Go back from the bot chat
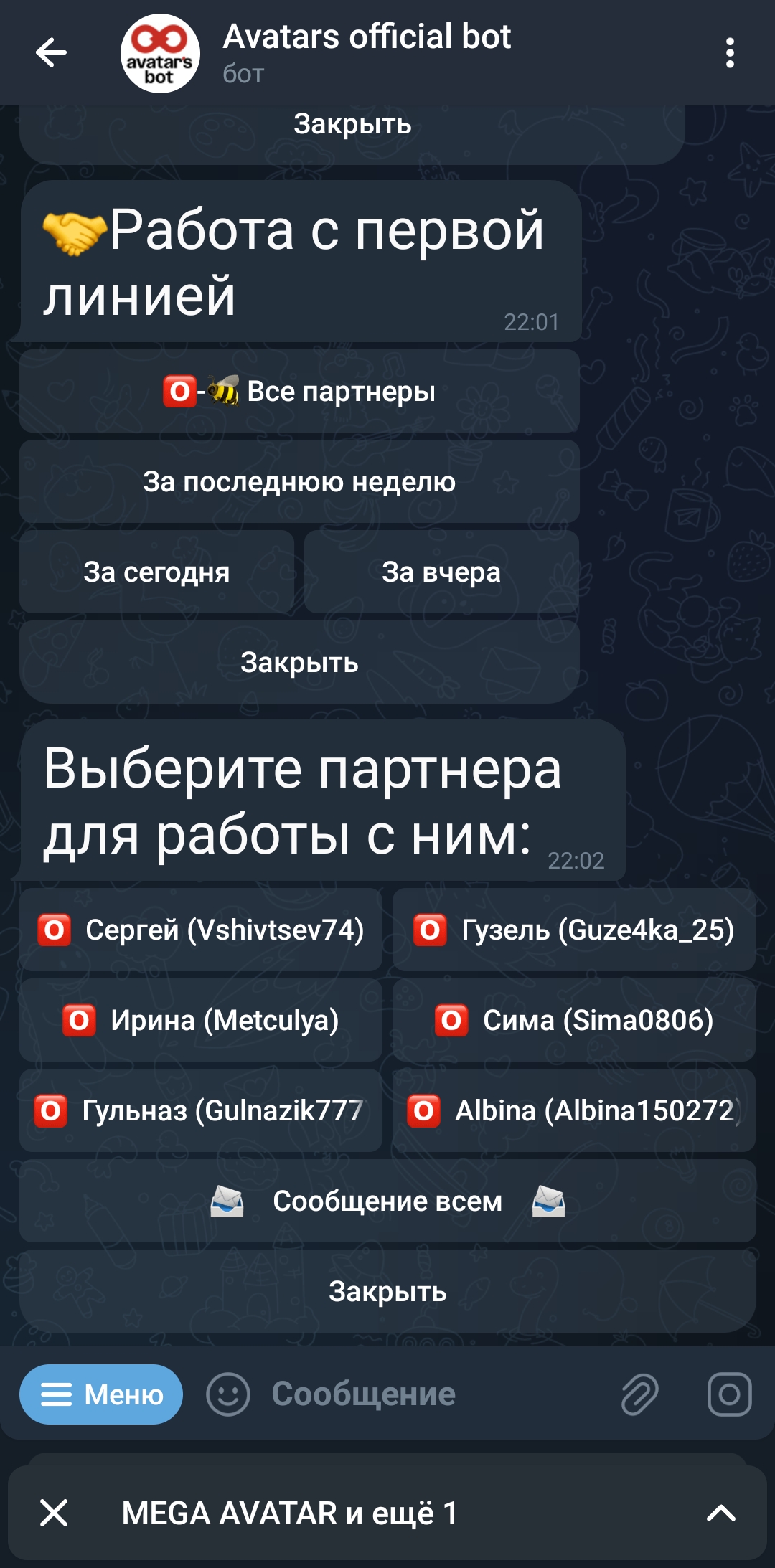Viewport: 775px width, 1568px height. click(x=51, y=53)
